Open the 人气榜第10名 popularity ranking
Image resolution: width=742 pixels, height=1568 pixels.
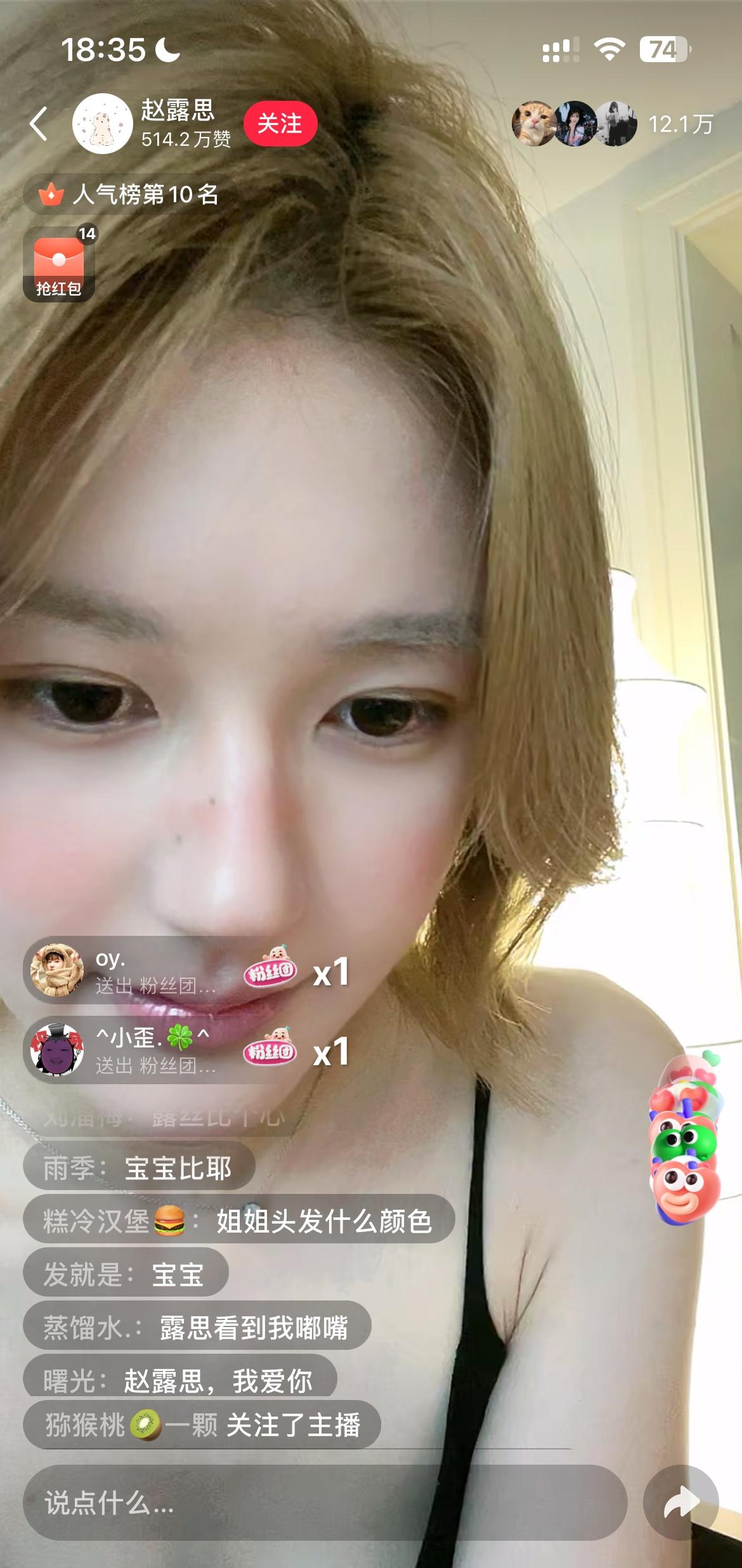pyautogui.click(x=130, y=194)
